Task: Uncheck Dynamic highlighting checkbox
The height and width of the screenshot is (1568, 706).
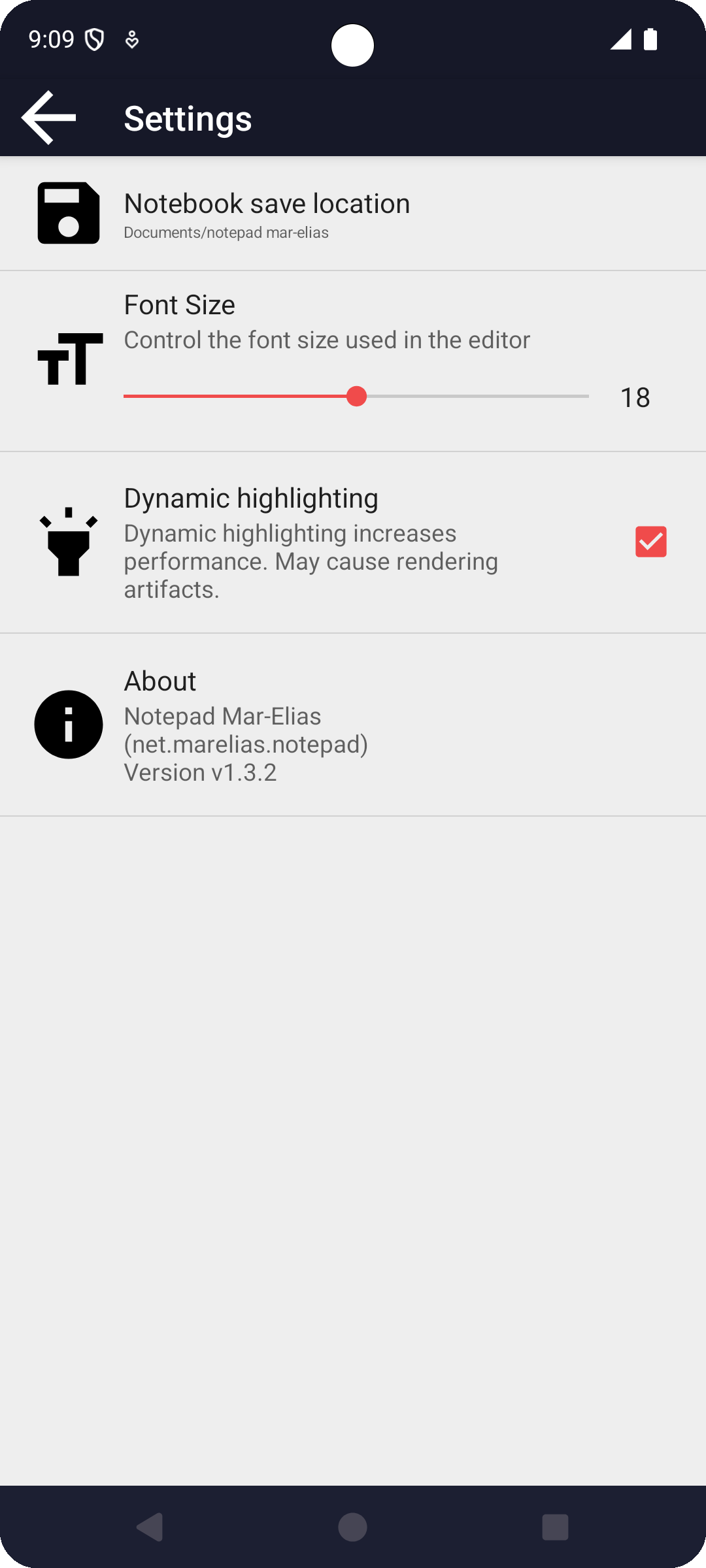Action: [x=650, y=542]
